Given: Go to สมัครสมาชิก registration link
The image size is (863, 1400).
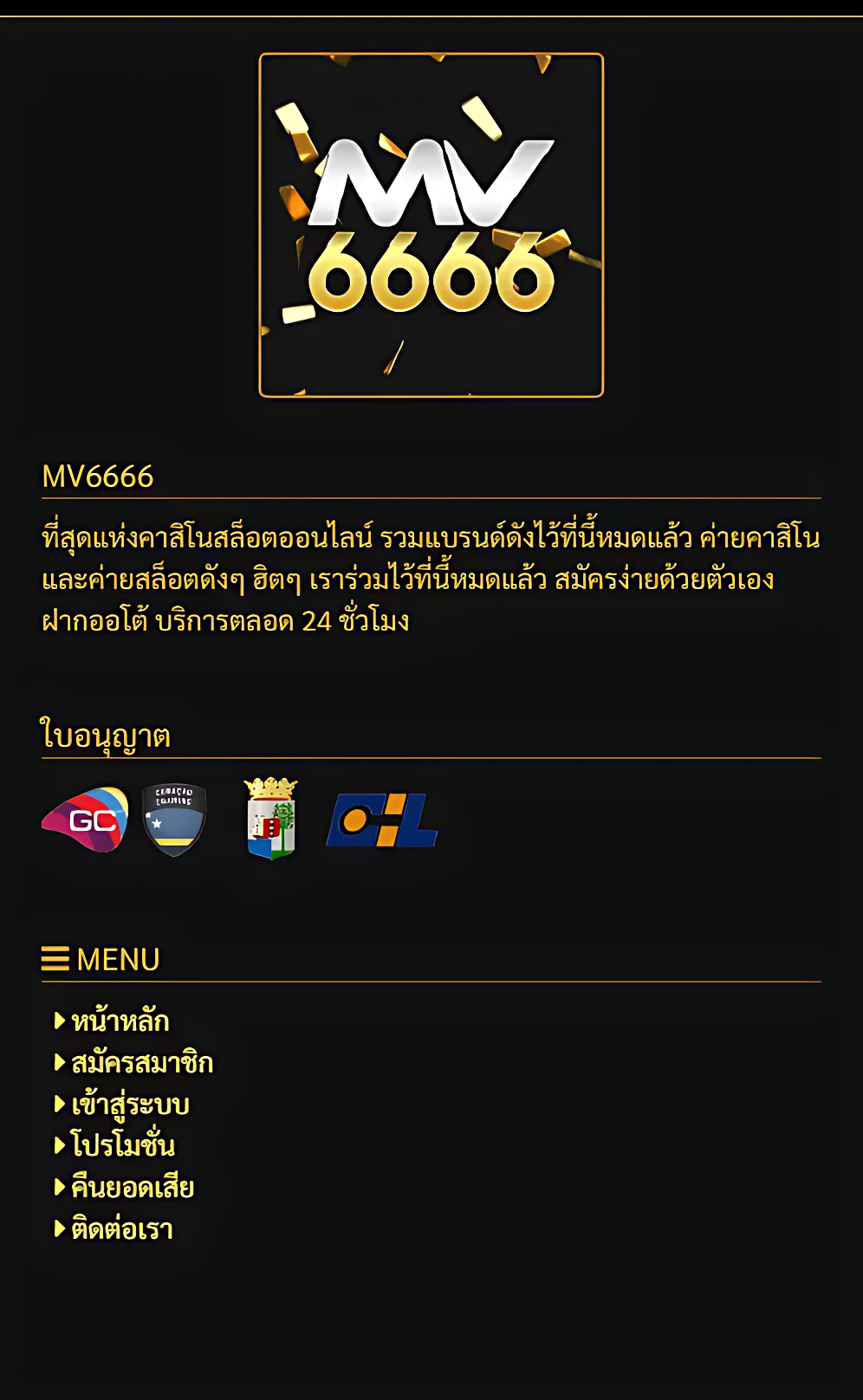Looking at the screenshot, I should [141, 1063].
